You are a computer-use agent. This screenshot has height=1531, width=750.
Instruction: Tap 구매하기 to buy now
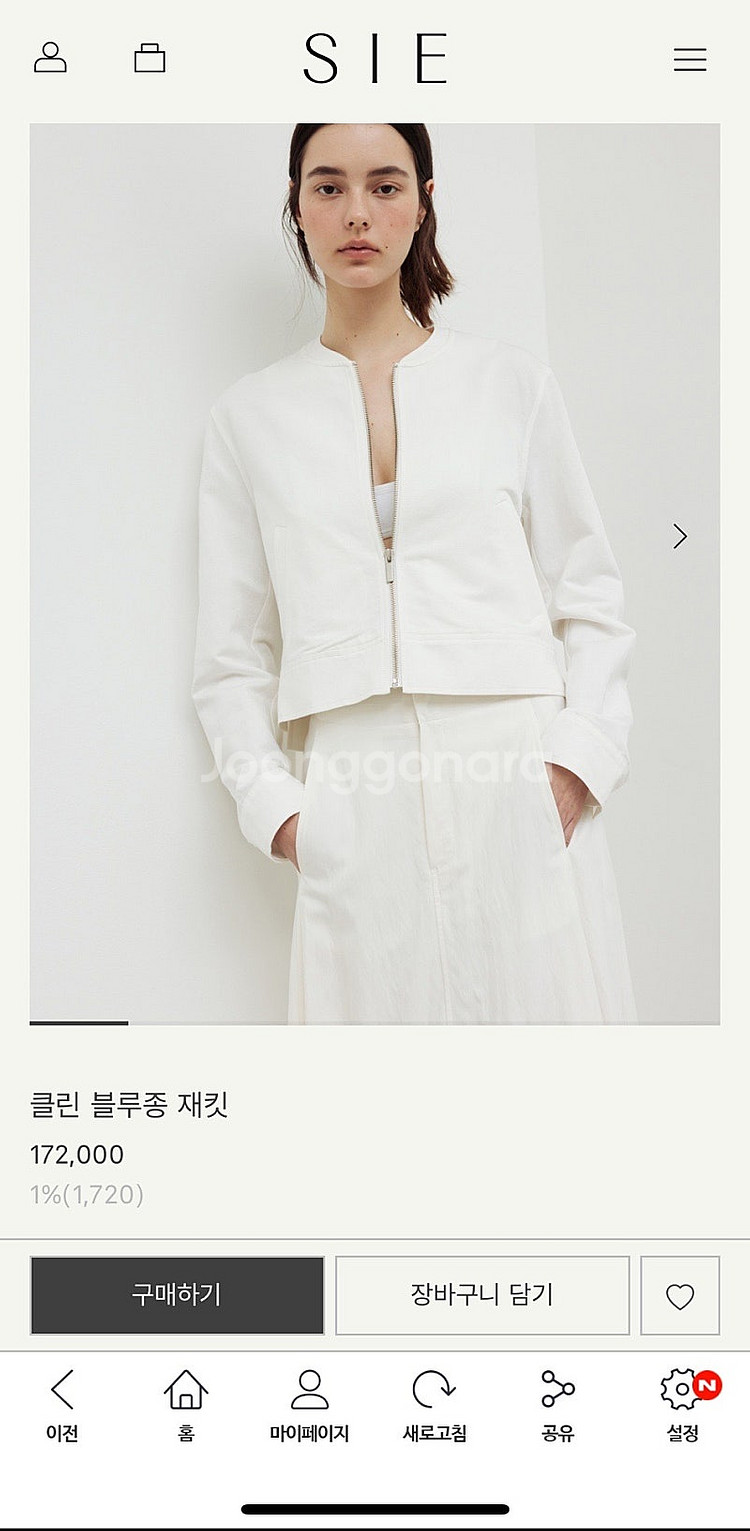177,1295
